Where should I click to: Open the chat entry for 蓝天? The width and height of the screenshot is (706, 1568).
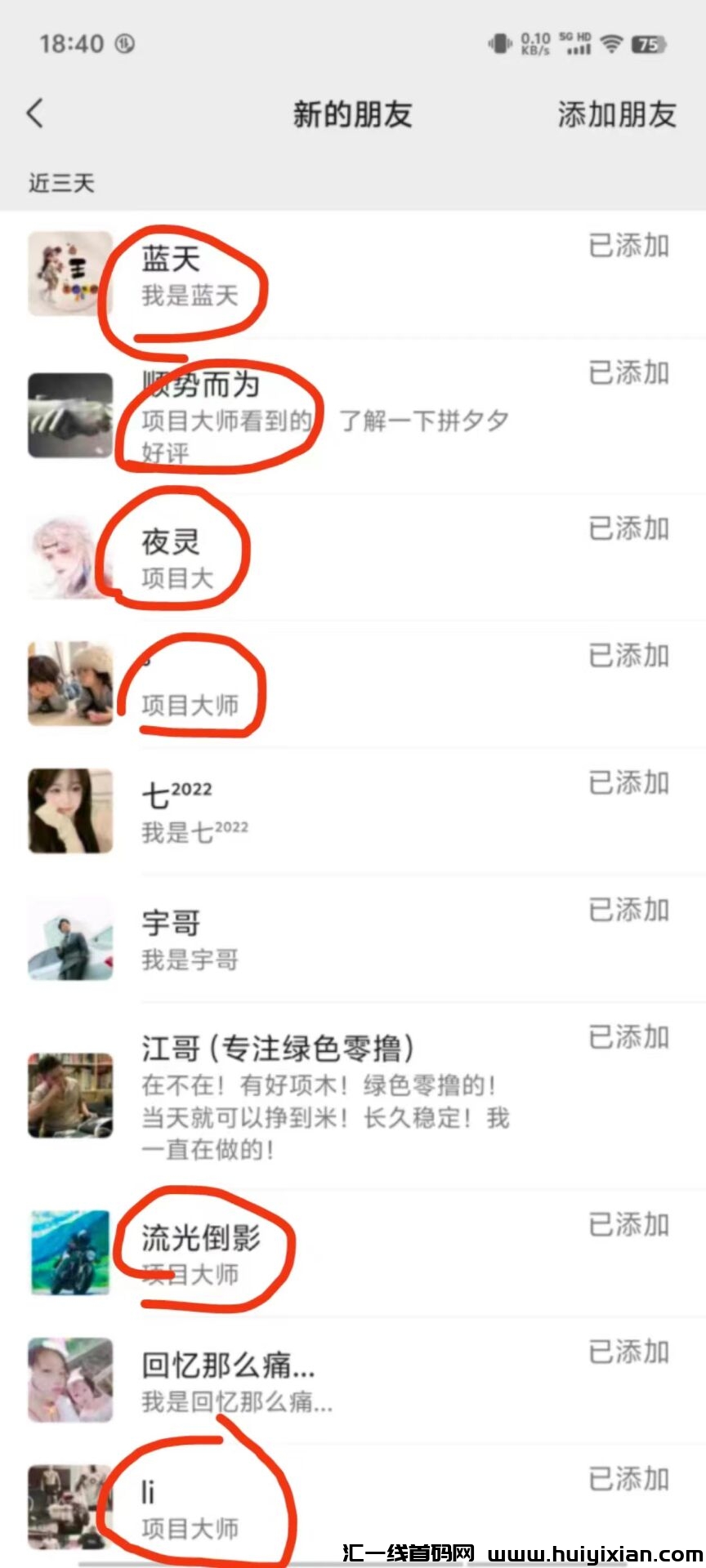pyautogui.click(x=327, y=273)
